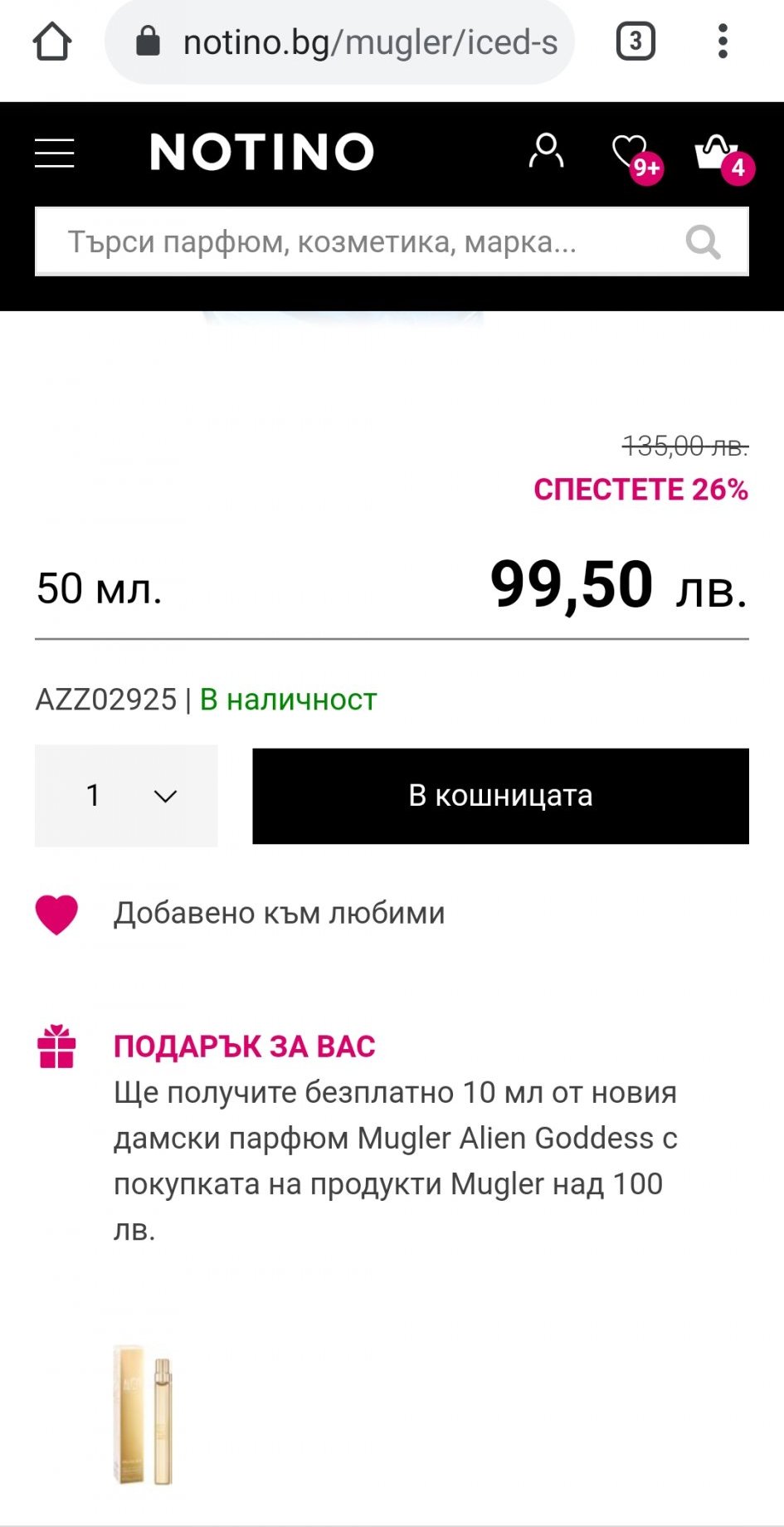Open the shopping basket with 4 items
The height and width of the screenshot is (1527, 784).
723,157
